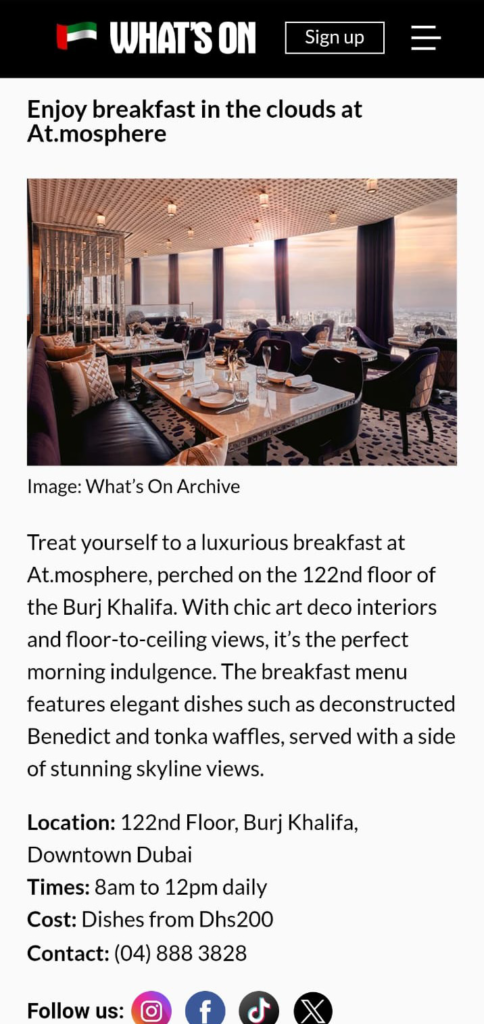
Task: Open the Facebook follow link
Action: 205,1010
